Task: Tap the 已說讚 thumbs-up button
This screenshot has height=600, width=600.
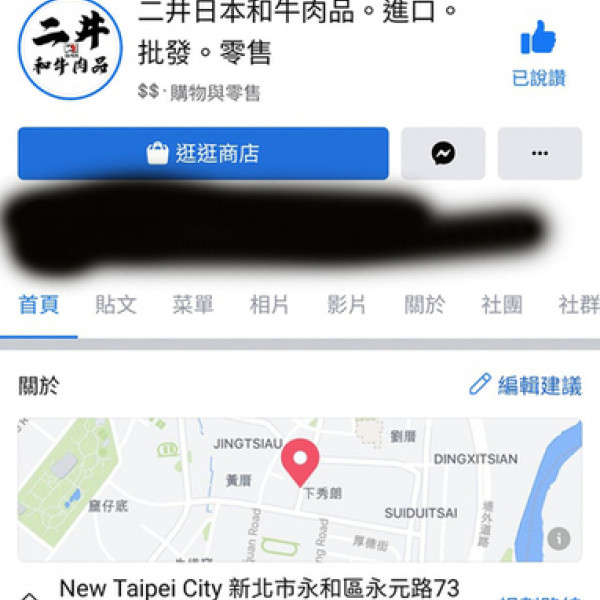Action: click(538, 53)
